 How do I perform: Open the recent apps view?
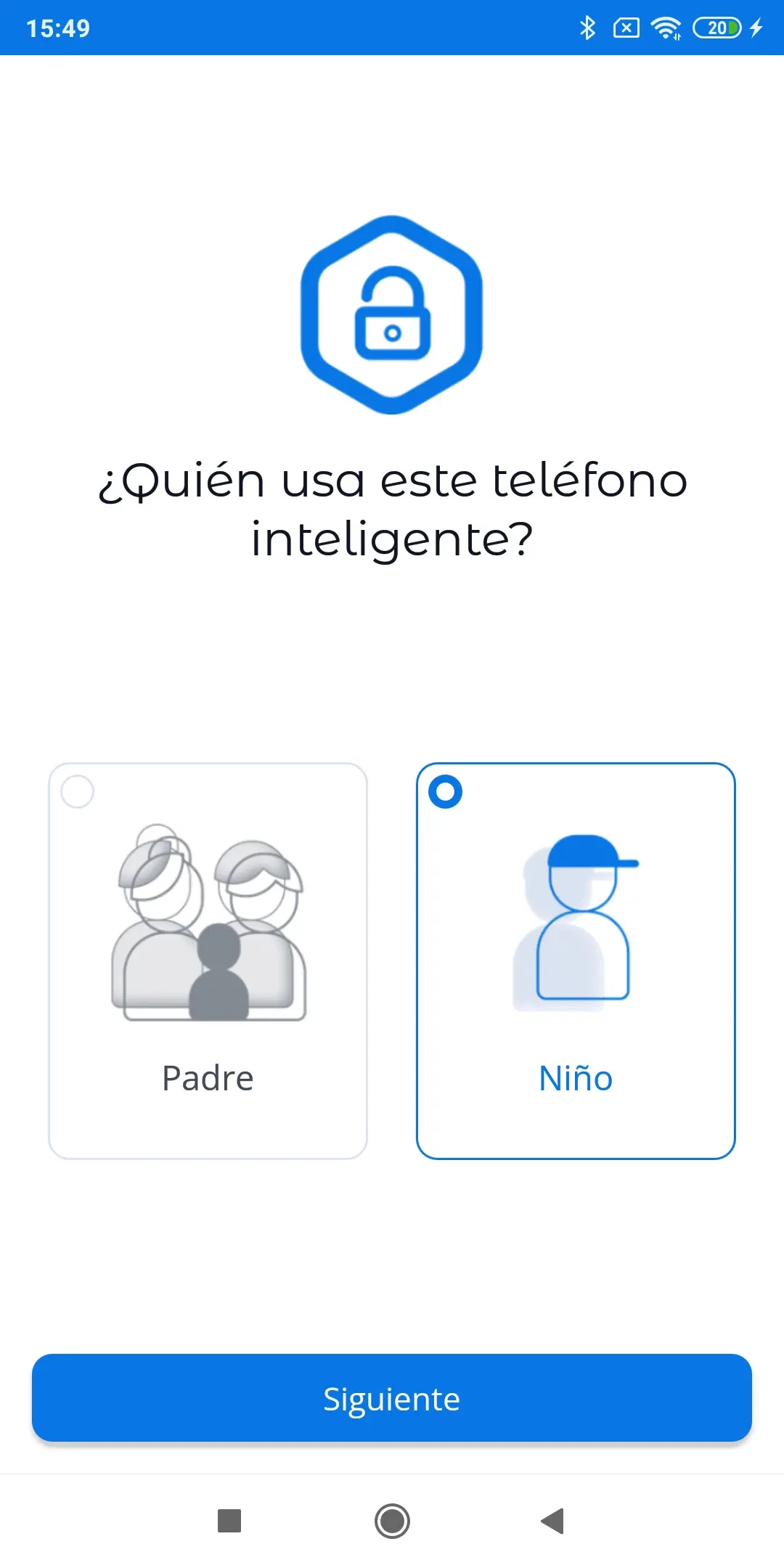(x=229, y=1521)
